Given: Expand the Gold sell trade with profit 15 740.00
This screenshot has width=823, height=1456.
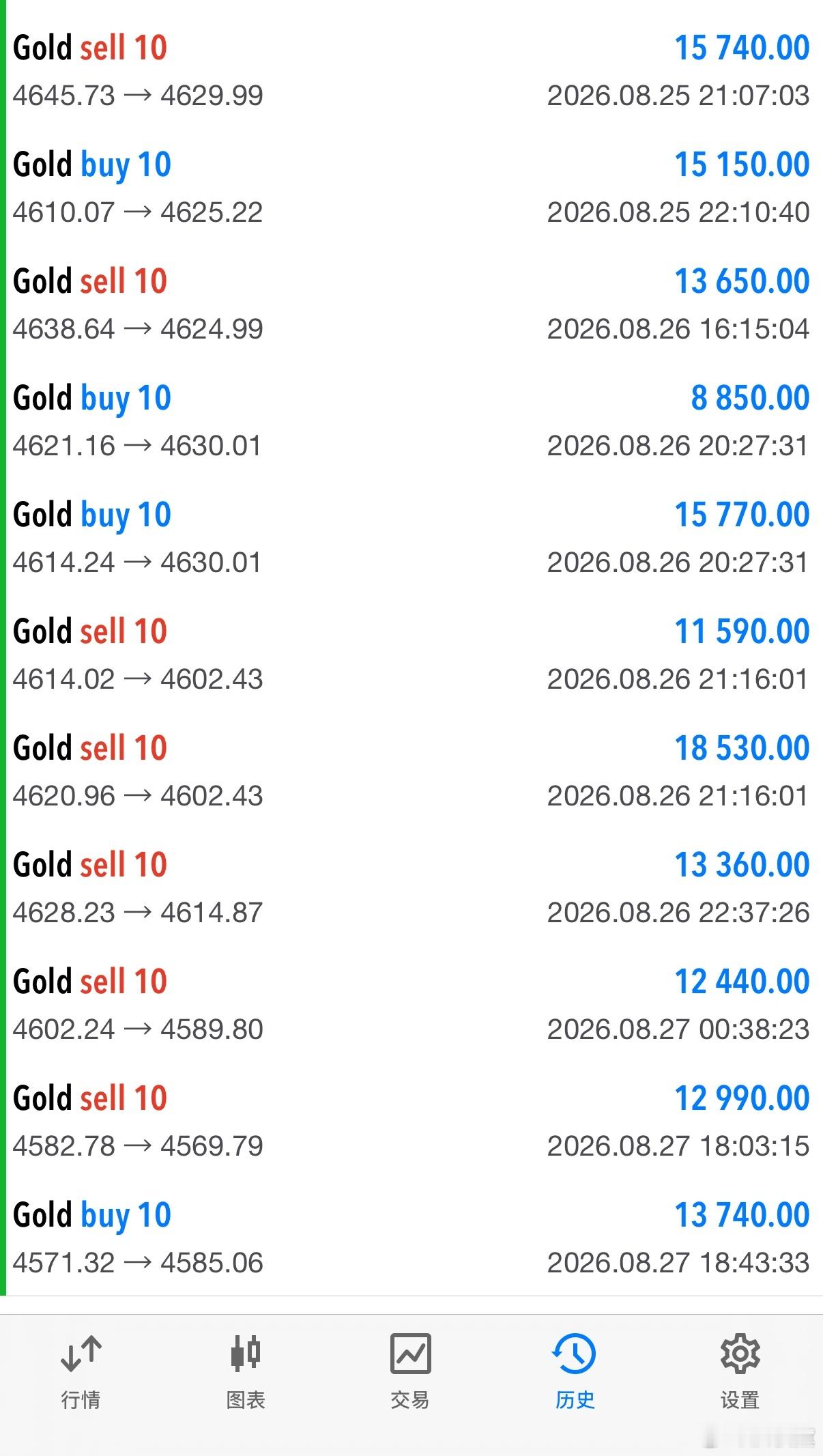Looking at the screenshot, I should click(x=411, y=70).
